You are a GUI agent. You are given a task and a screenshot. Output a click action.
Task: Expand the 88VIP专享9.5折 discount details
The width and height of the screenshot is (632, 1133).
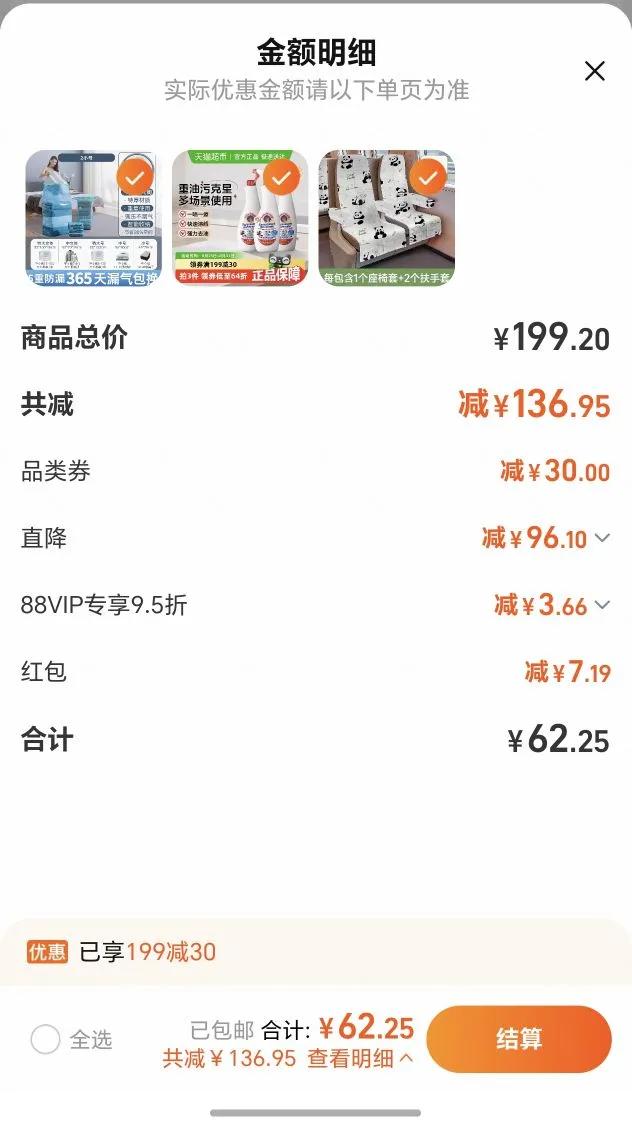[602, 604]
